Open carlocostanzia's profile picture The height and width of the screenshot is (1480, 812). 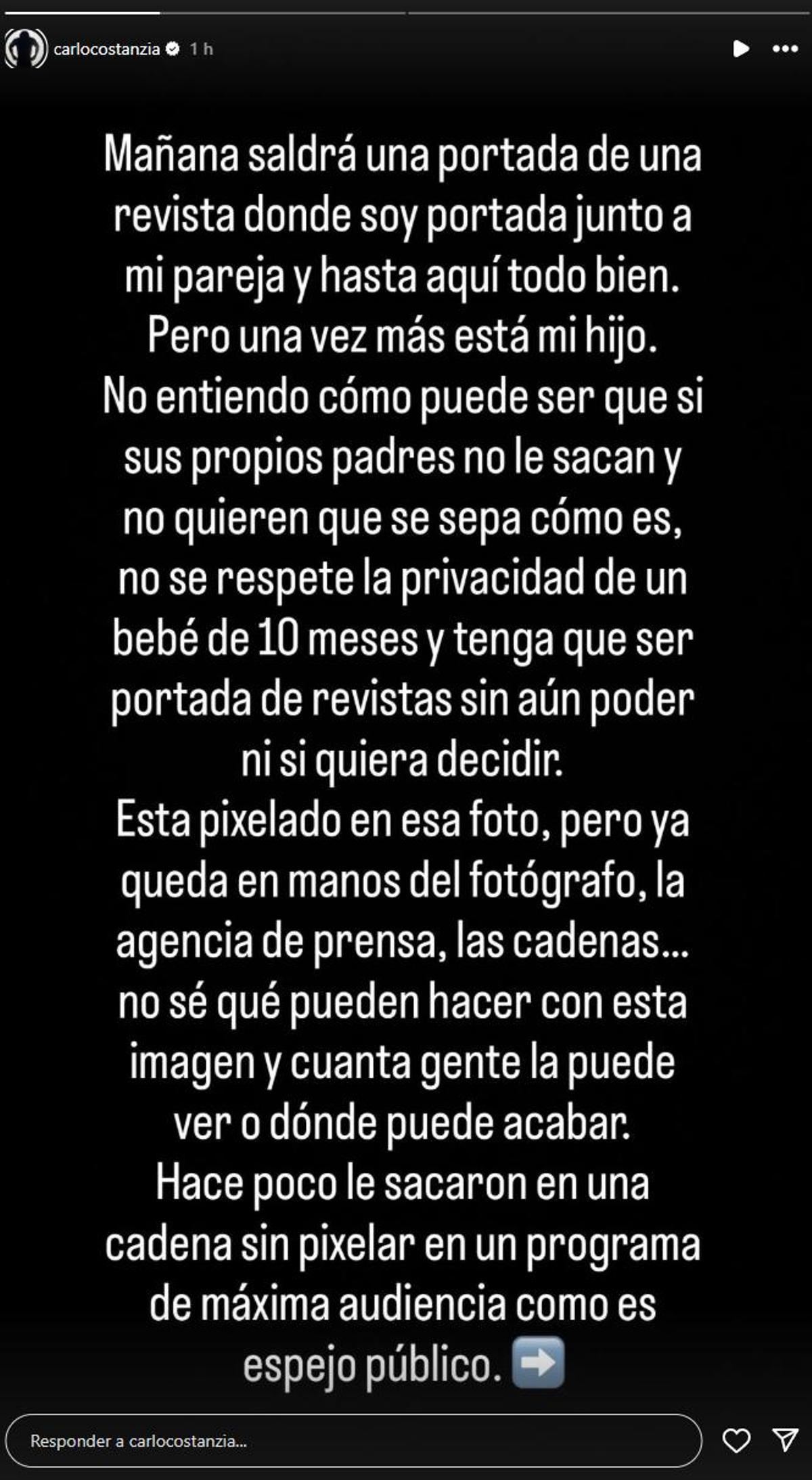tap(26, 49)
